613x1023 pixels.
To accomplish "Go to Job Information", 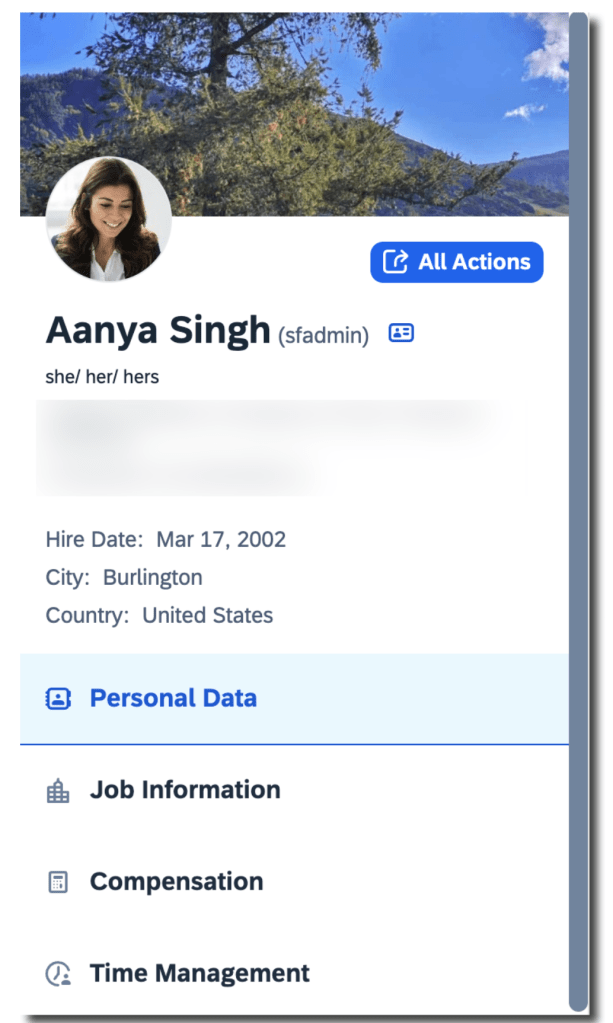I will (184, 790).
